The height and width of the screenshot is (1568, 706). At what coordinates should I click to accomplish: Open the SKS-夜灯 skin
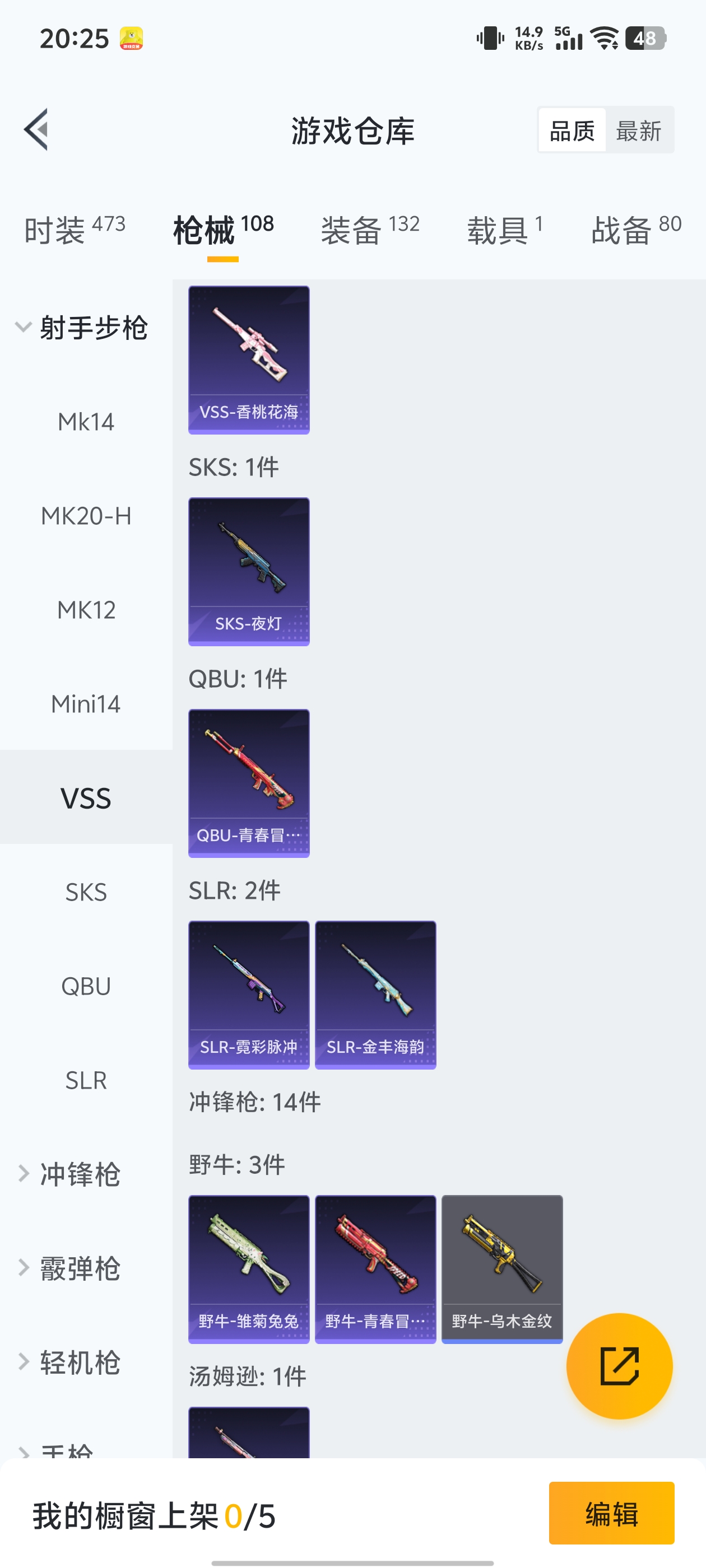coord(249,572)
